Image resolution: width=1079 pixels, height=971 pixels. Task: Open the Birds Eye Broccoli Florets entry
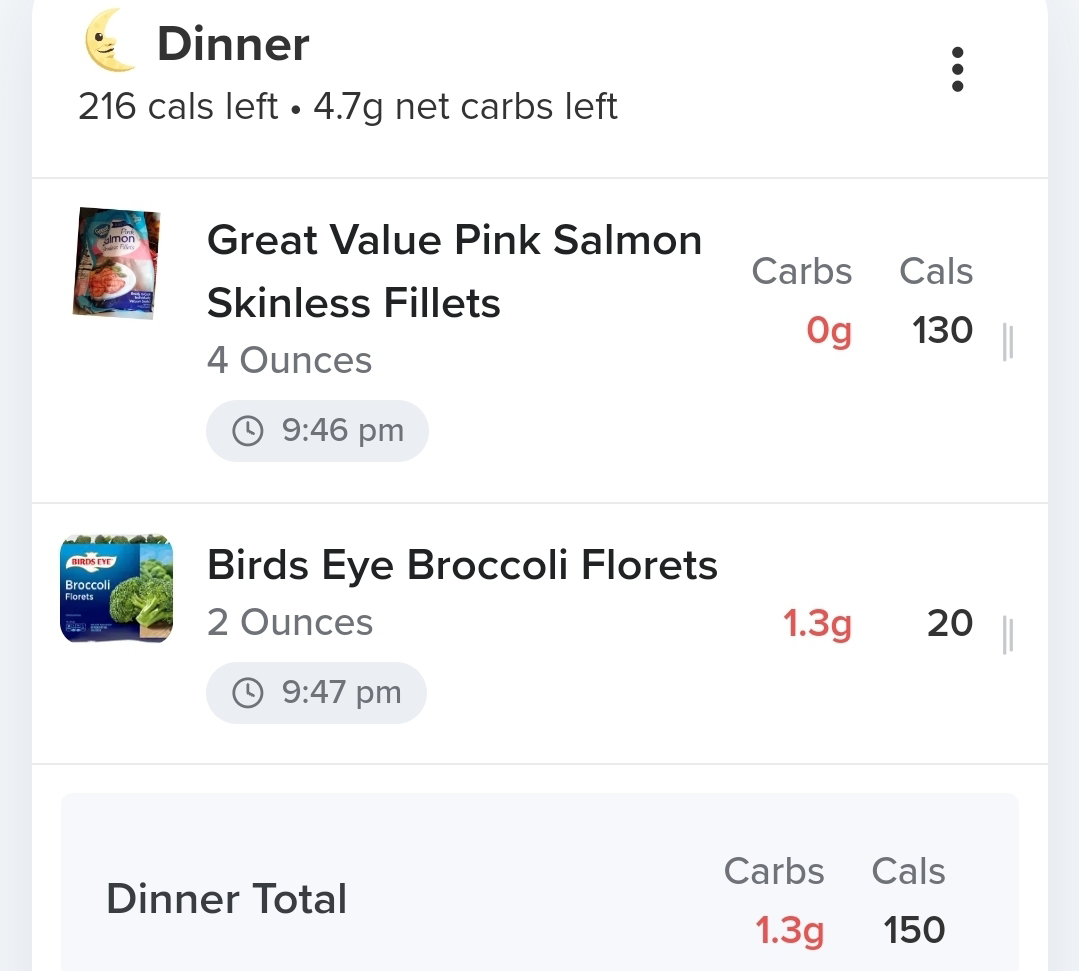(461, 565)
